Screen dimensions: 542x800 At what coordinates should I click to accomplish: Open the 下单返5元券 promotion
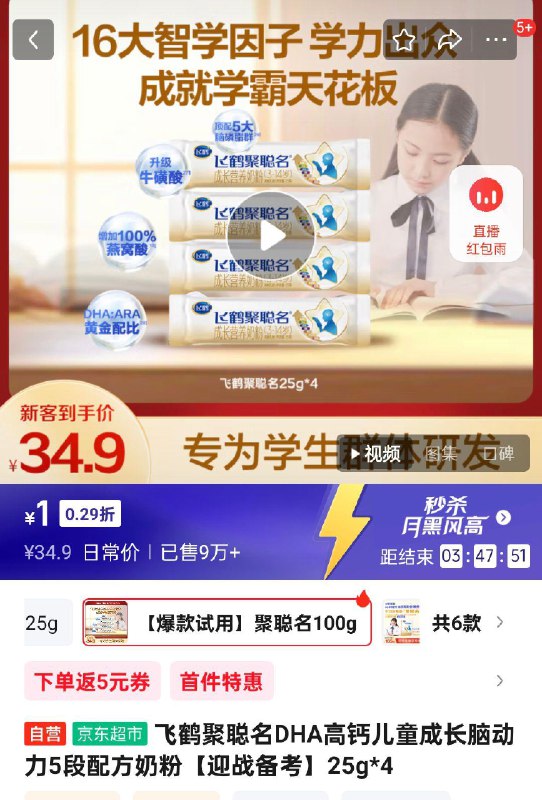(x=92, y=682)
